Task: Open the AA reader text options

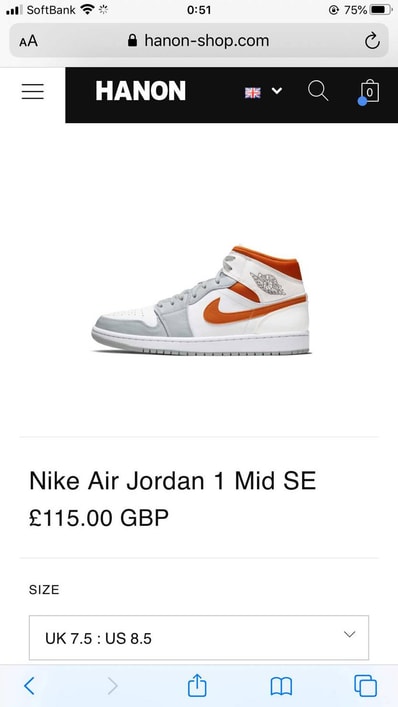Action: tap(28, 41)
